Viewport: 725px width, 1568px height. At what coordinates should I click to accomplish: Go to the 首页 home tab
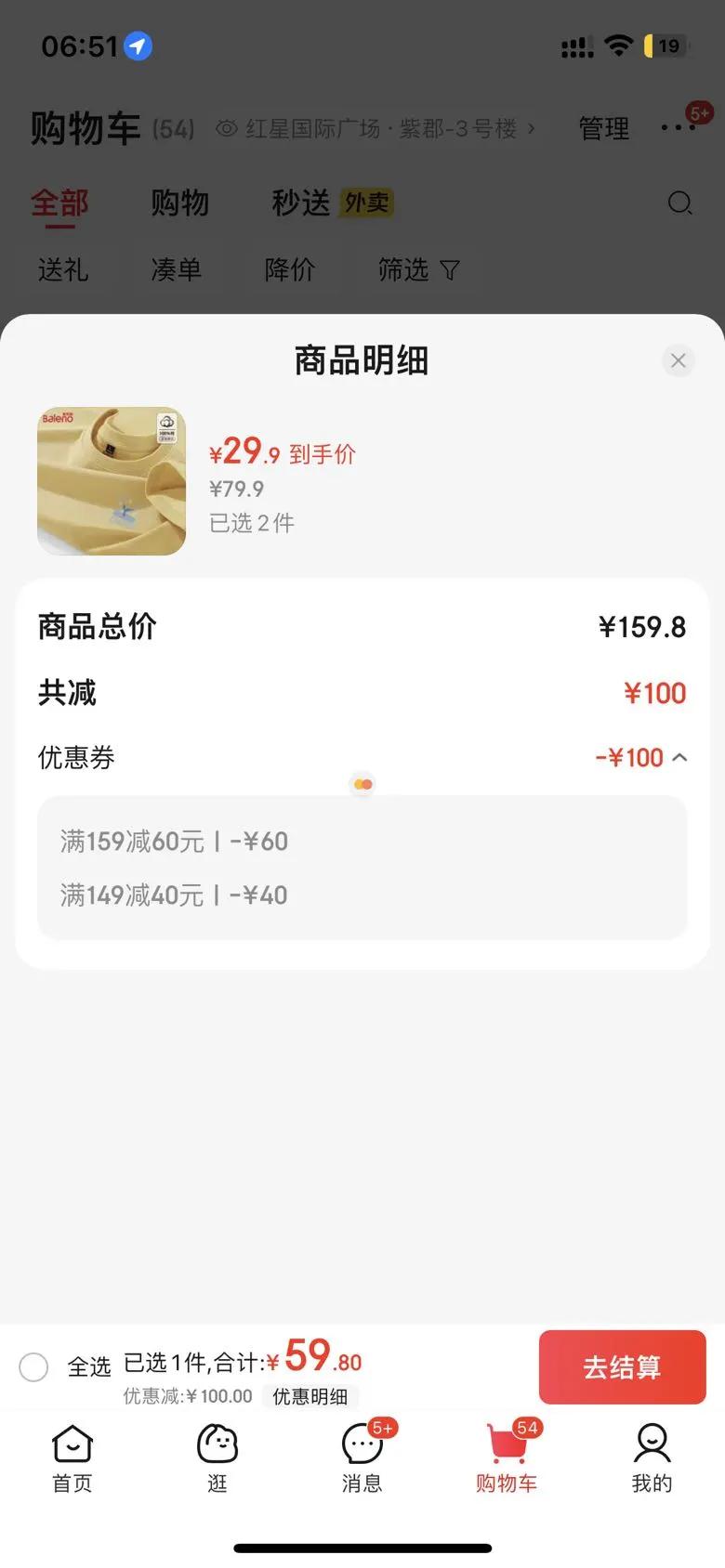click(x=72, y=1458)
